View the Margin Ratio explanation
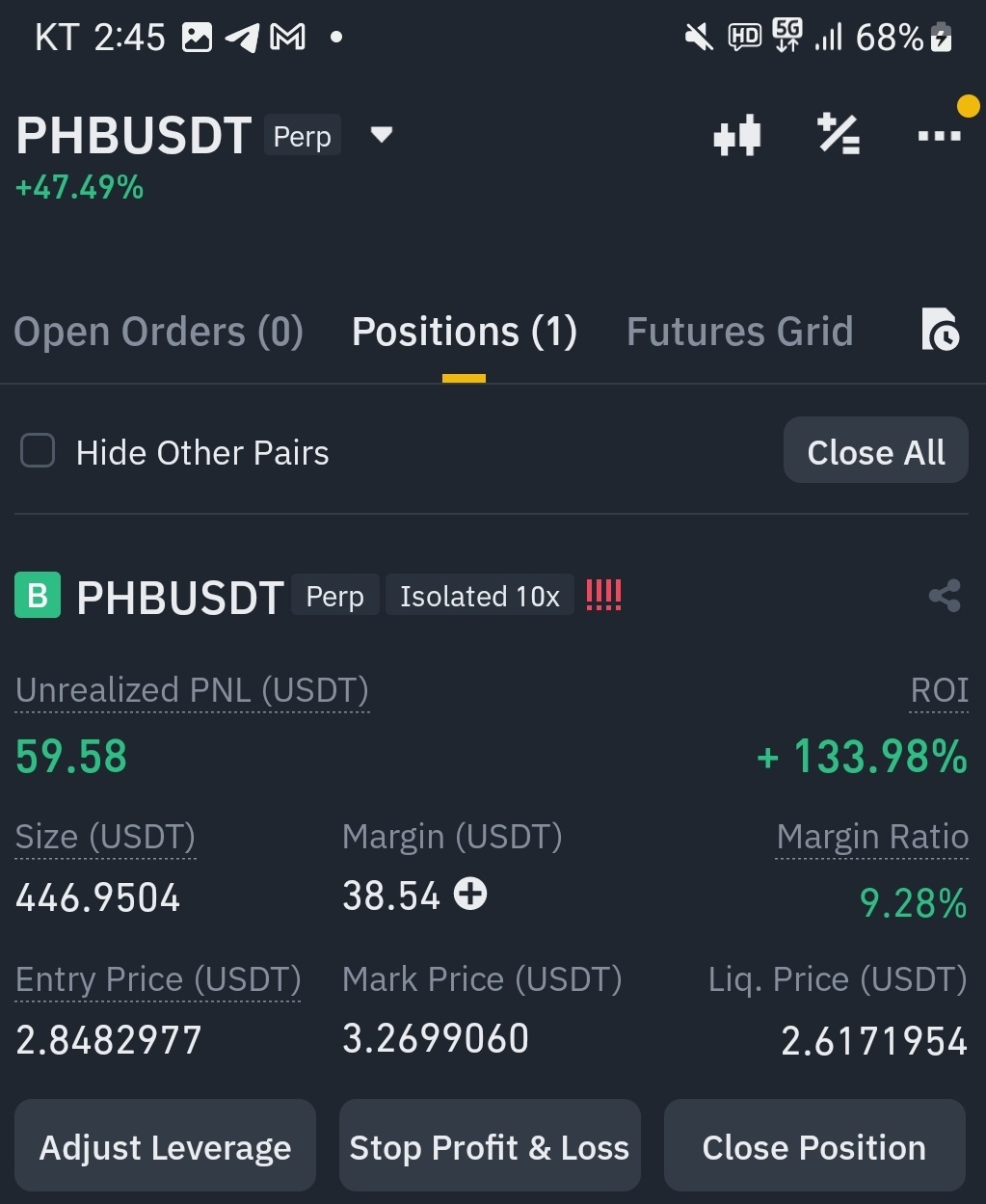The height and width of the screenshot is (1204, 986). pos(872,837)
